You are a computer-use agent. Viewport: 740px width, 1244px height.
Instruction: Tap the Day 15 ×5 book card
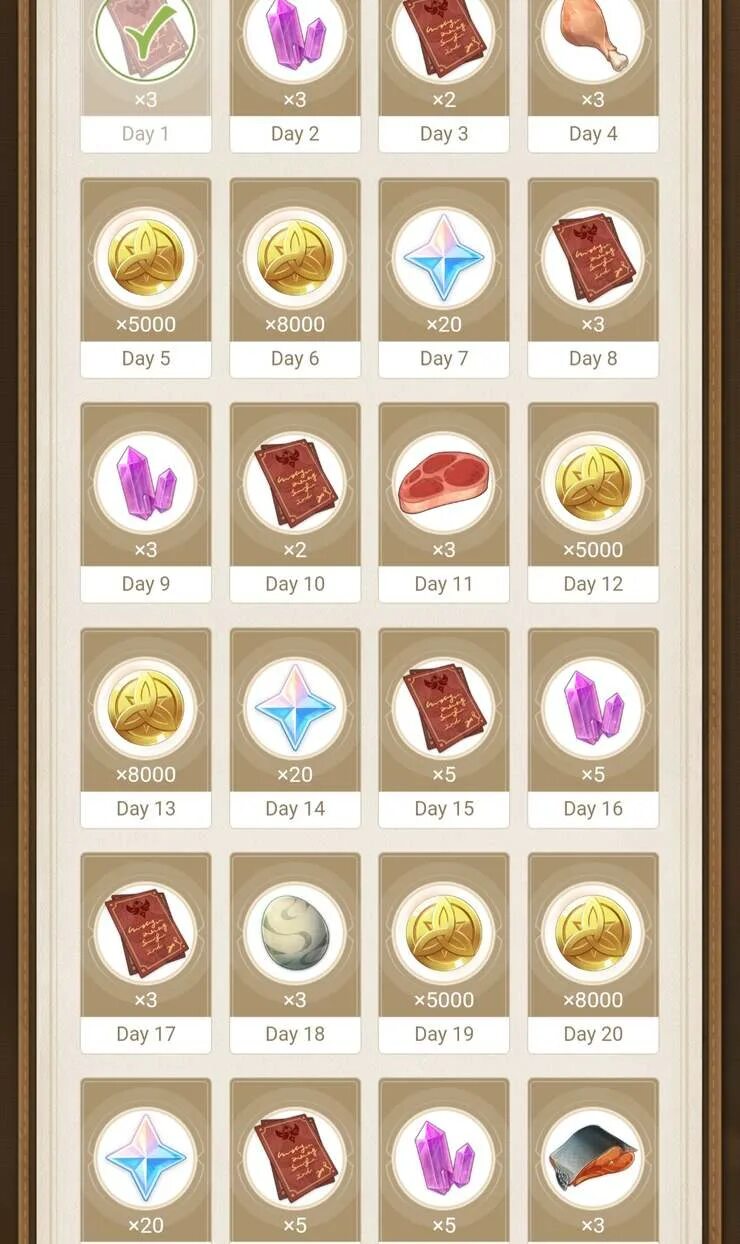pos(444,728)
